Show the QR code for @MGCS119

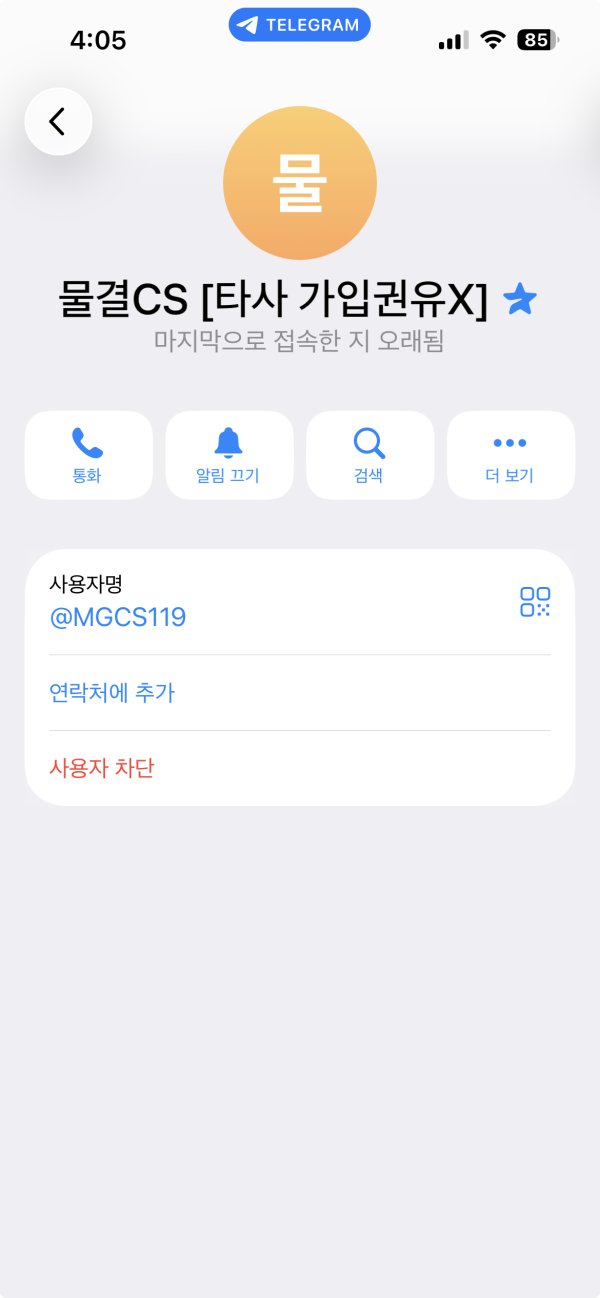point(535,602)
